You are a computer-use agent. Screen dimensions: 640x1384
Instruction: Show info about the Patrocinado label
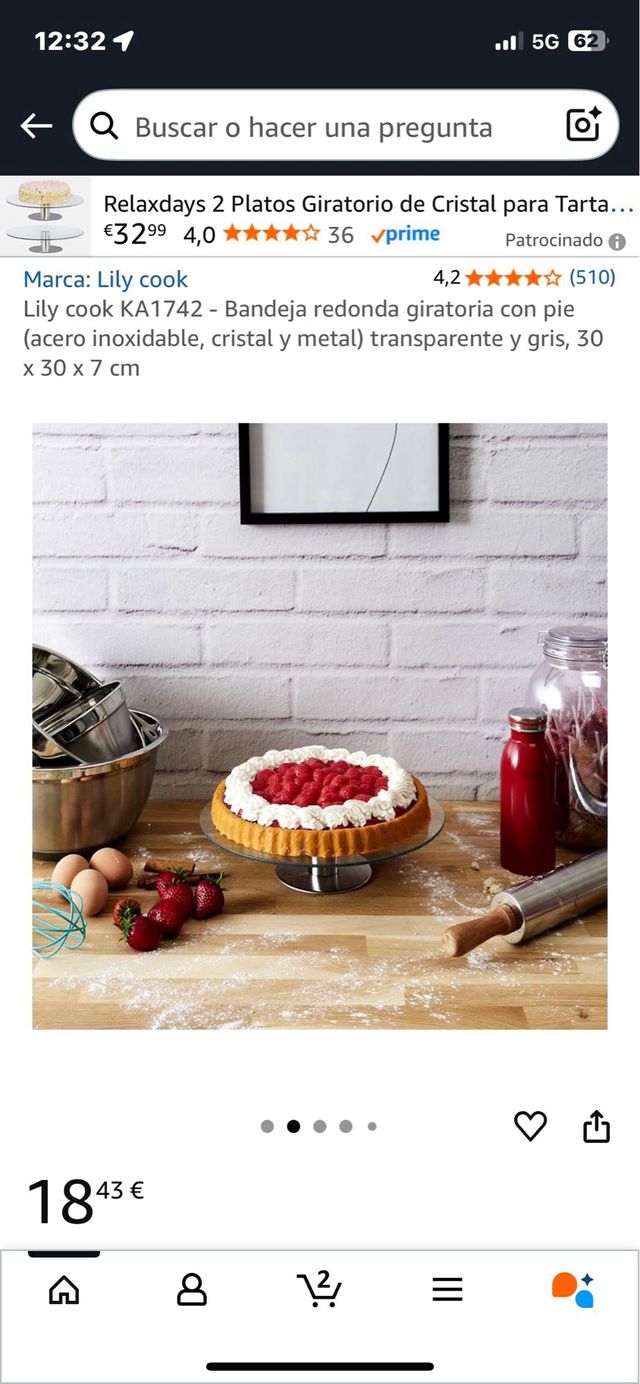(x=617, y=241)
